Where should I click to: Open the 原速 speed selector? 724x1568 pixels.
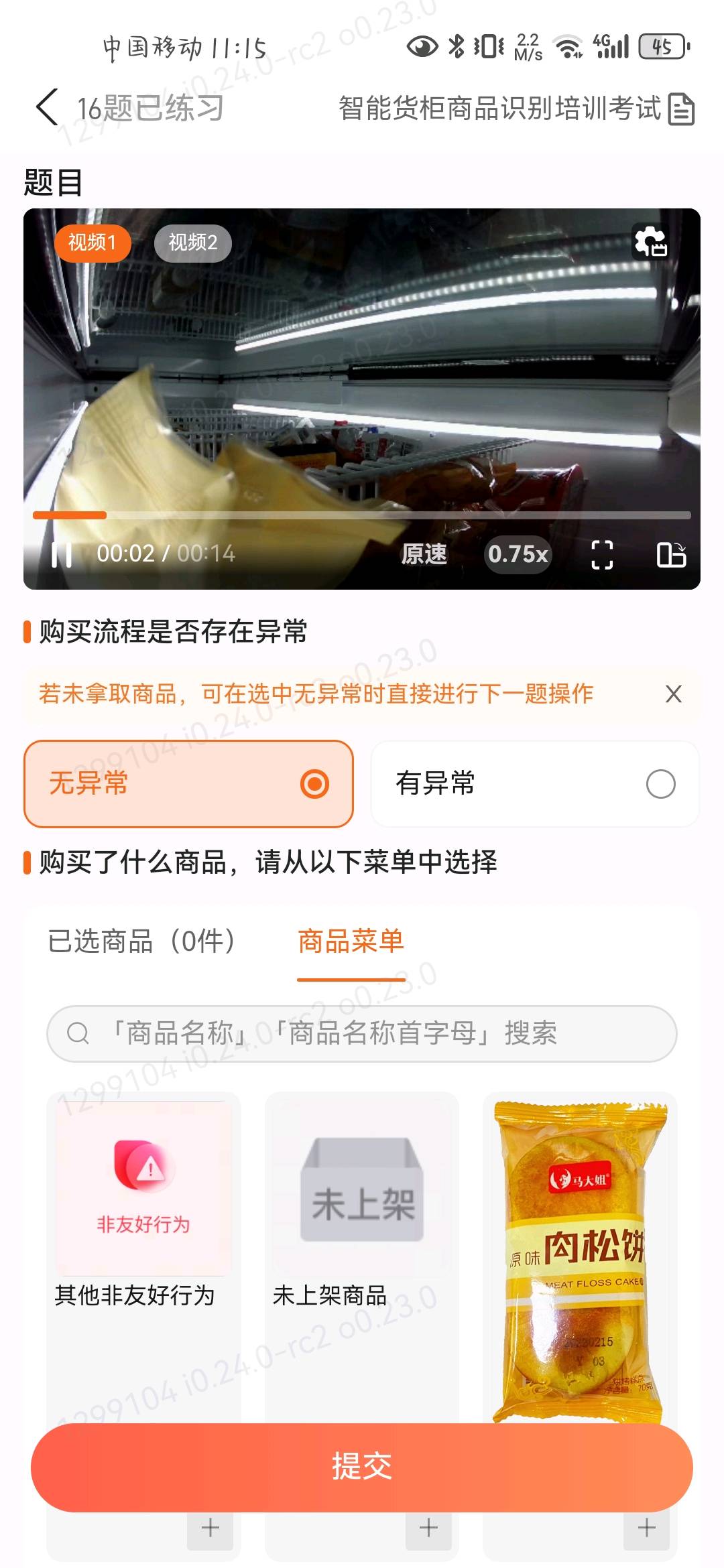(424, 553)
